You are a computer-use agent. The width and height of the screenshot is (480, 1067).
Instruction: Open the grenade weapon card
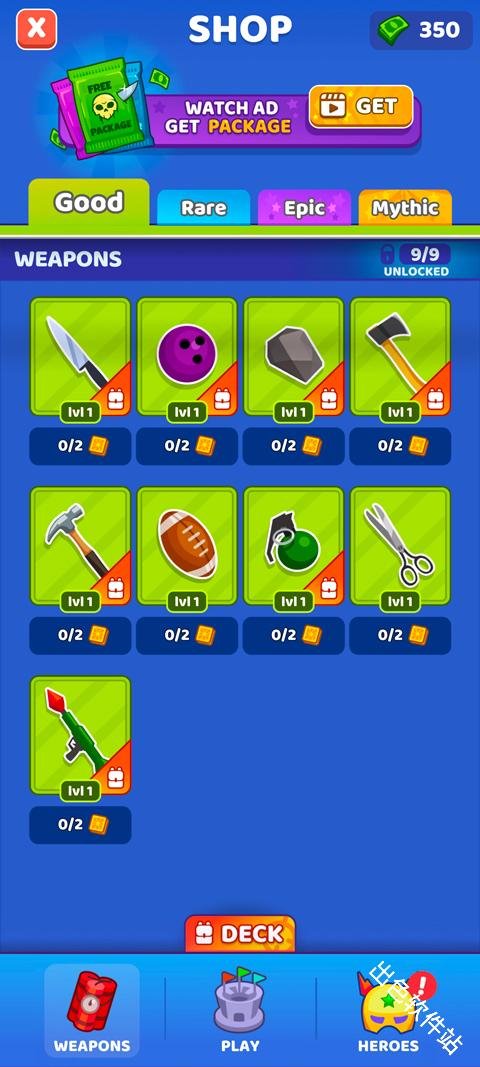coord(293,546)
